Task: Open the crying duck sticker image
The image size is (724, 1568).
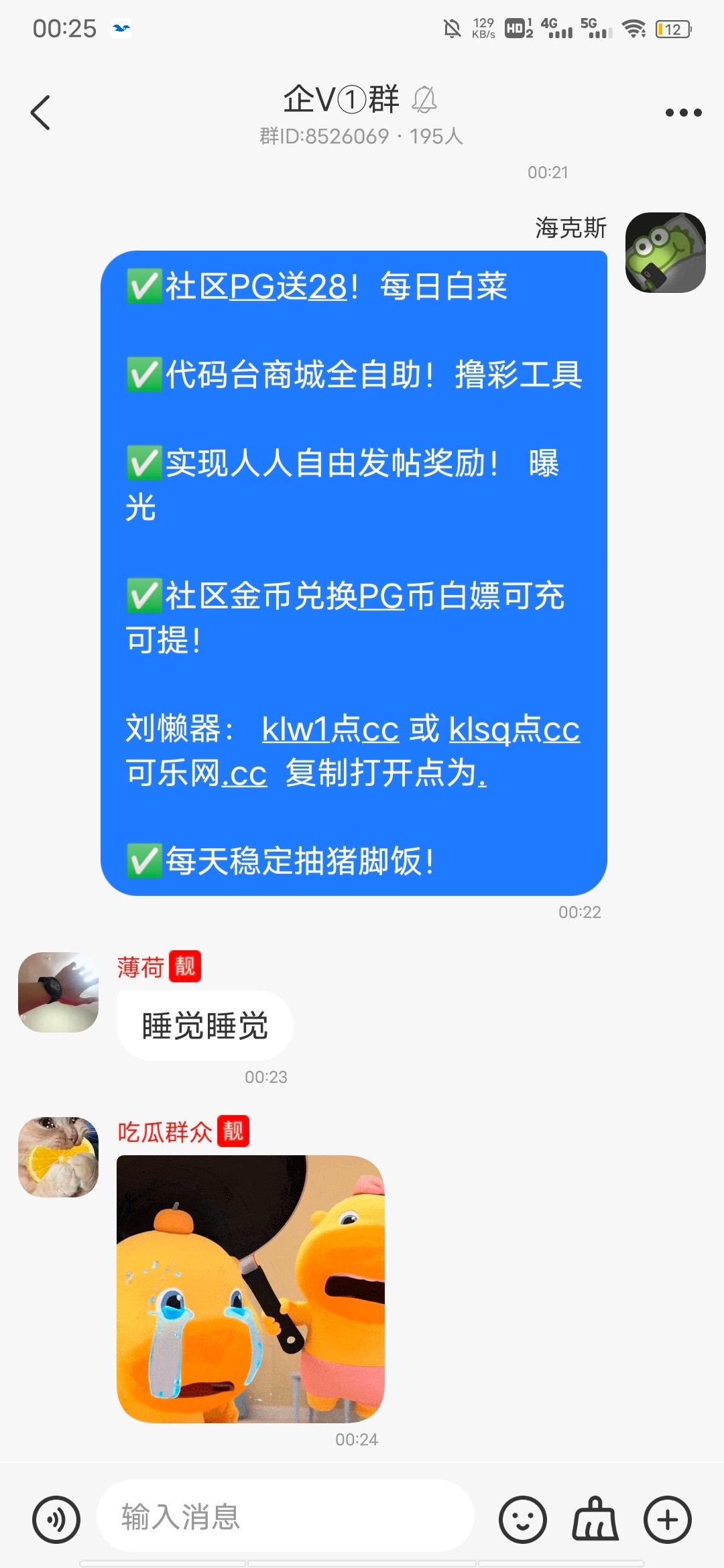Action: (251, 1289)
